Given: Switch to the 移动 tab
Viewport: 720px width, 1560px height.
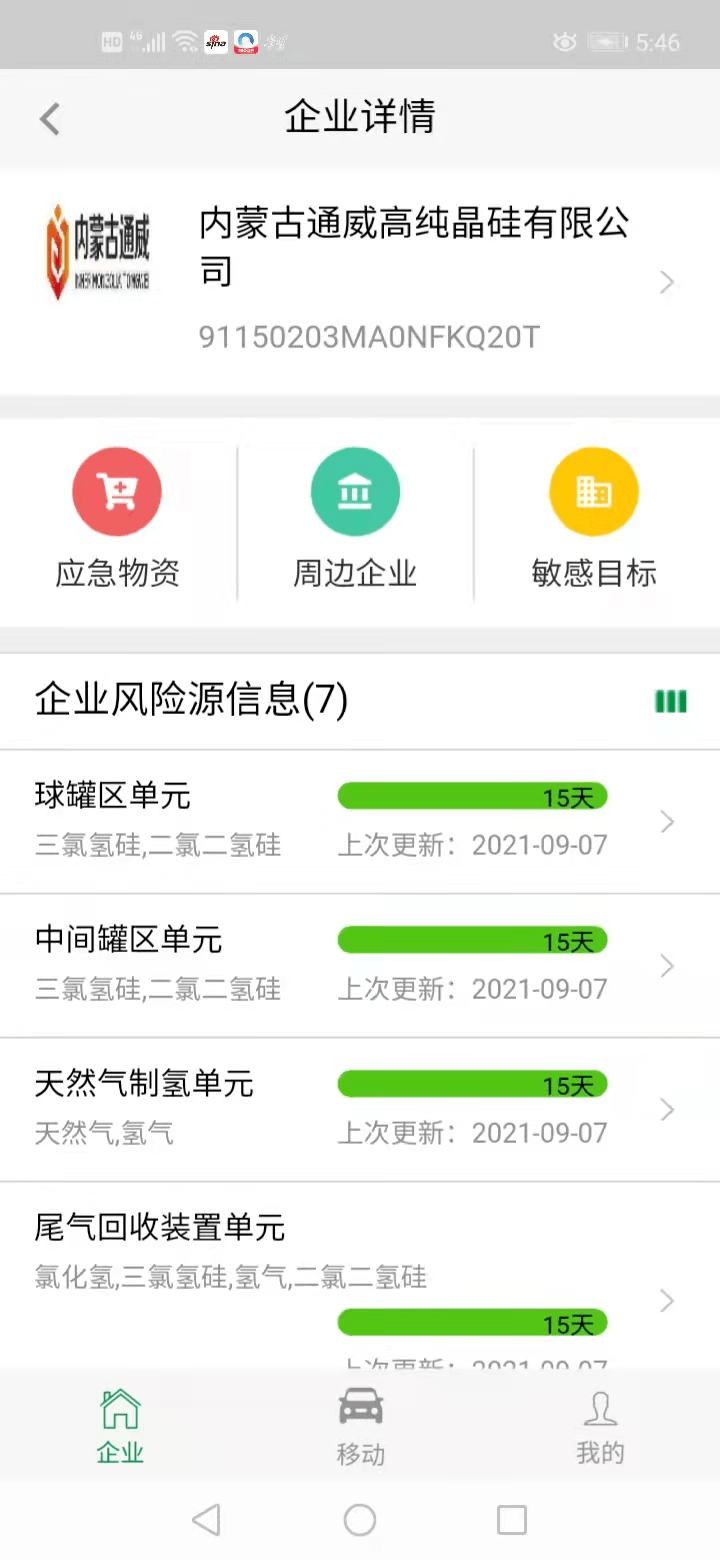Looking at the screenshot, I should [360, 1426].
